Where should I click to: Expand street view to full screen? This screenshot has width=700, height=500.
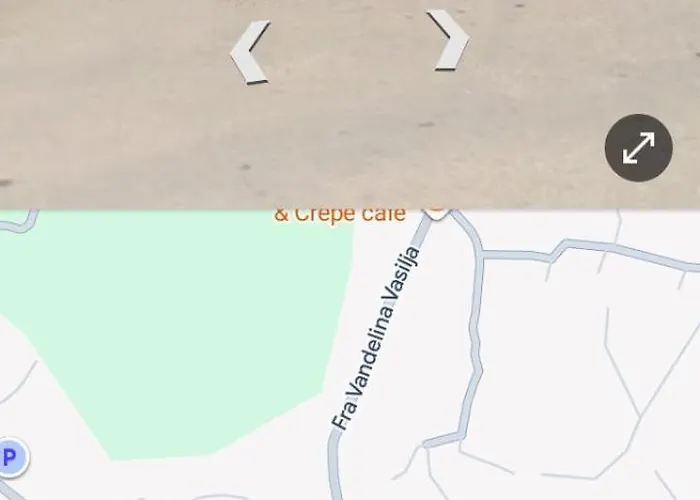coord(638,148)
